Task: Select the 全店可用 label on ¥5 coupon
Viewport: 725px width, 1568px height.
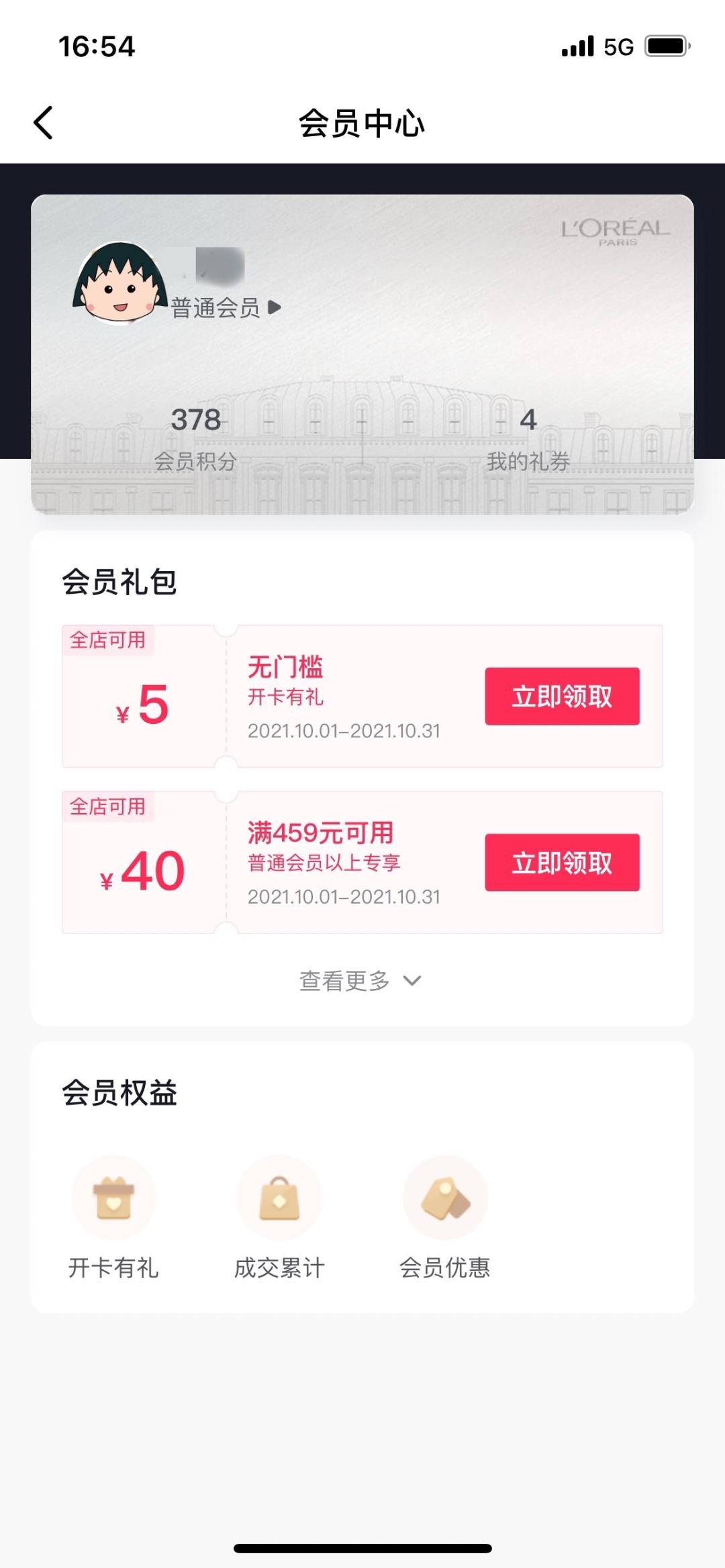Action: [x=109, y=641]
